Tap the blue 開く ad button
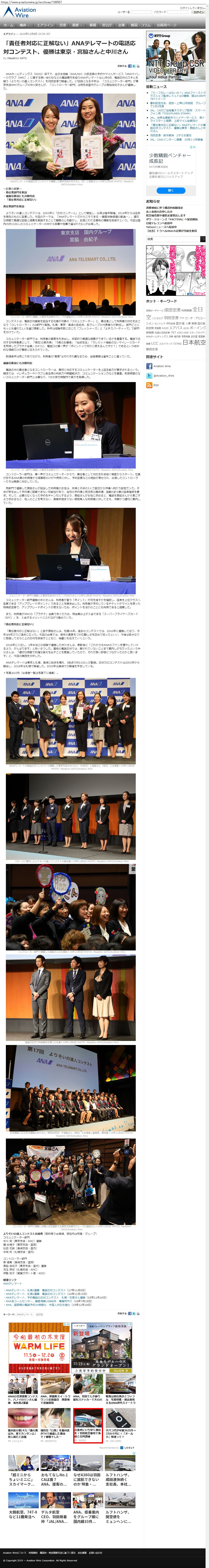Screen dimensions: 209x1568 [x=171, y=191]
